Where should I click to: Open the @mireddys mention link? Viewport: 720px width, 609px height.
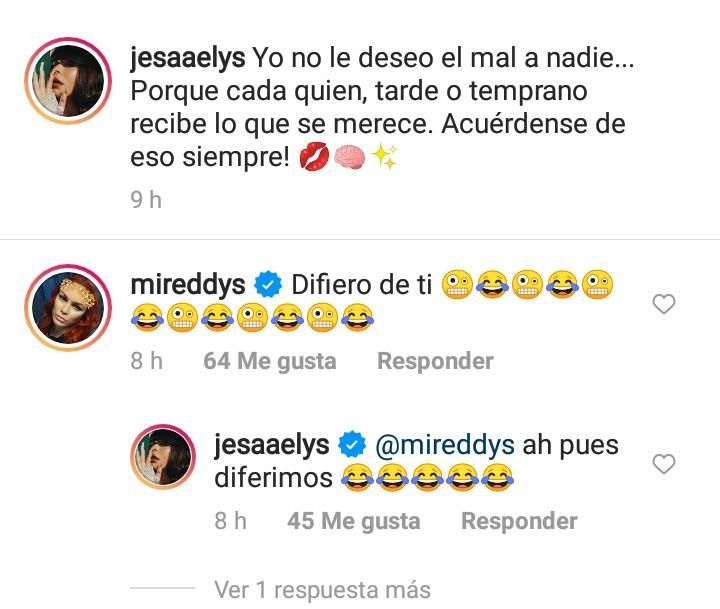[x=444, y=445]
